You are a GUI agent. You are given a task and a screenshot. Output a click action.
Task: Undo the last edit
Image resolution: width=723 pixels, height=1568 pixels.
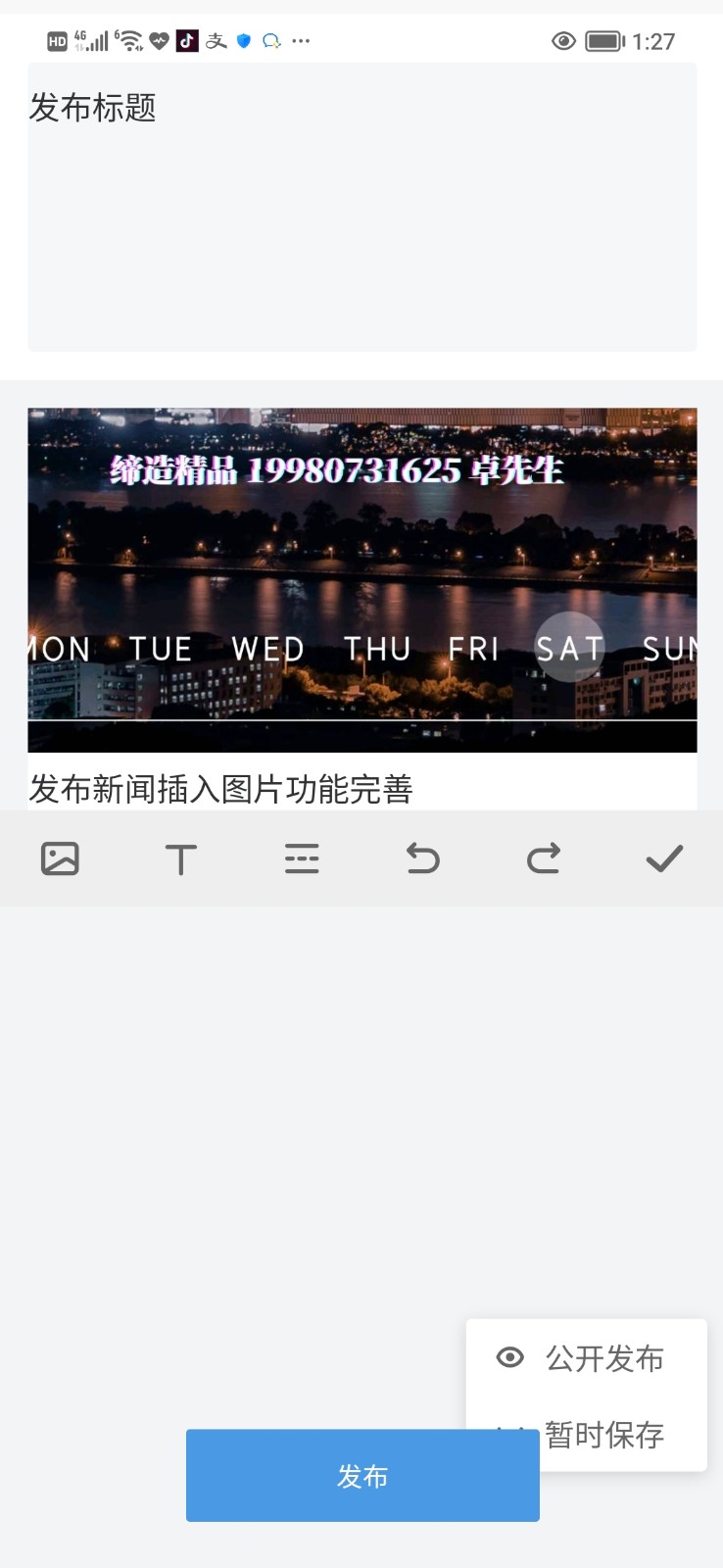click(x=422, y=858)
